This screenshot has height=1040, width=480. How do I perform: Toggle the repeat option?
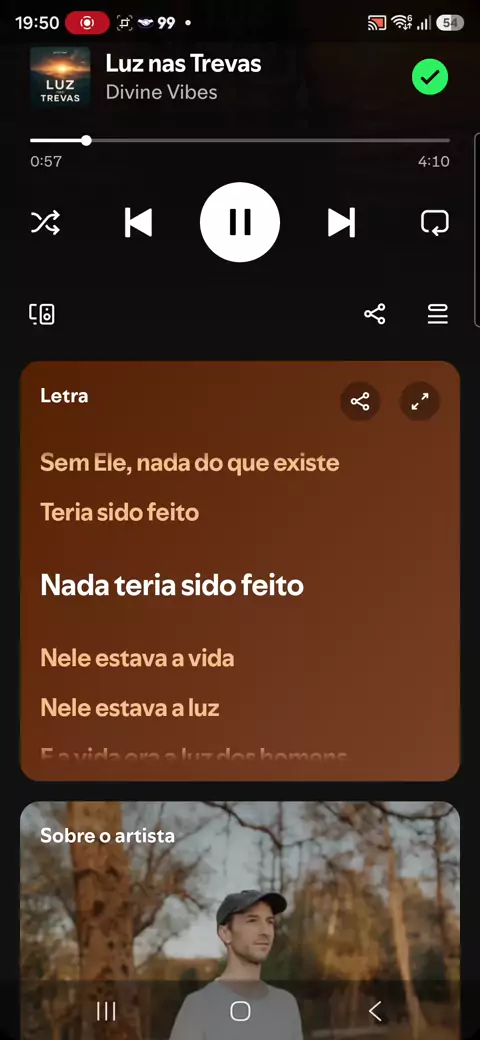[435, 223]
